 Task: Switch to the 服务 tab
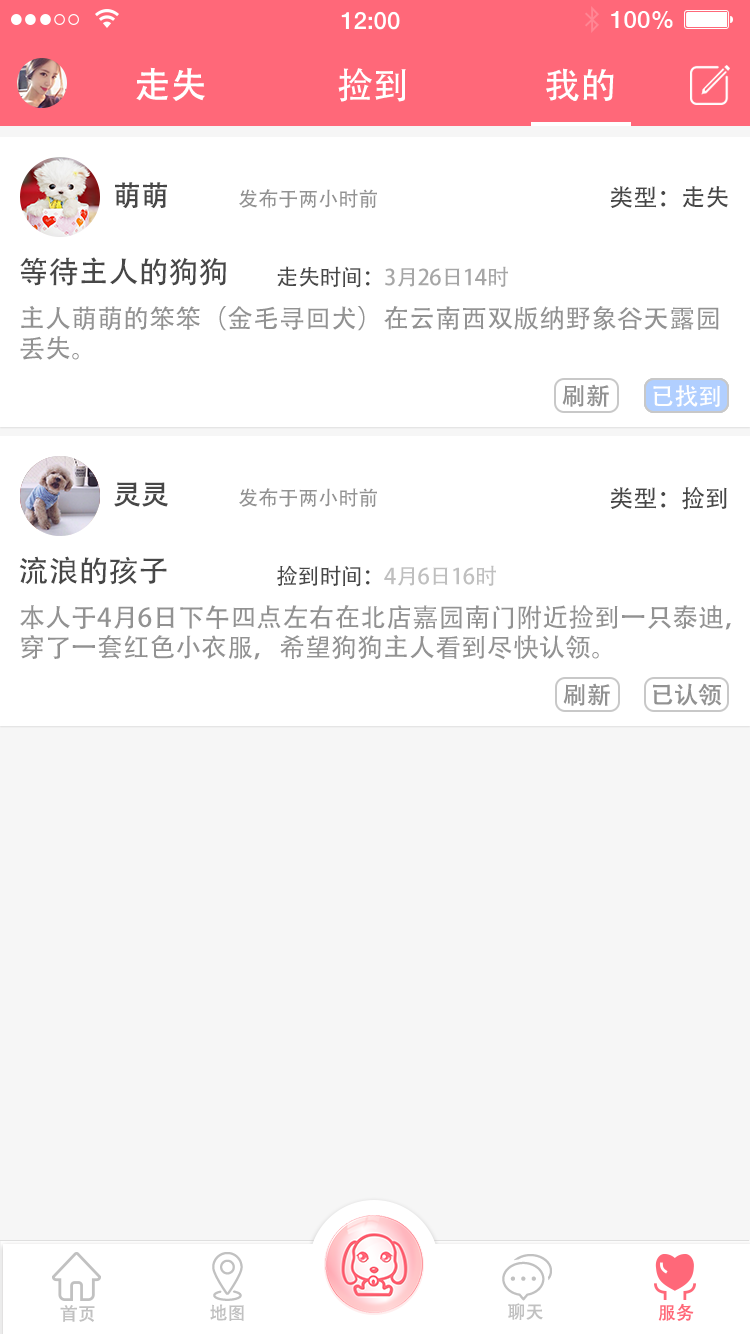(675, 1288)
